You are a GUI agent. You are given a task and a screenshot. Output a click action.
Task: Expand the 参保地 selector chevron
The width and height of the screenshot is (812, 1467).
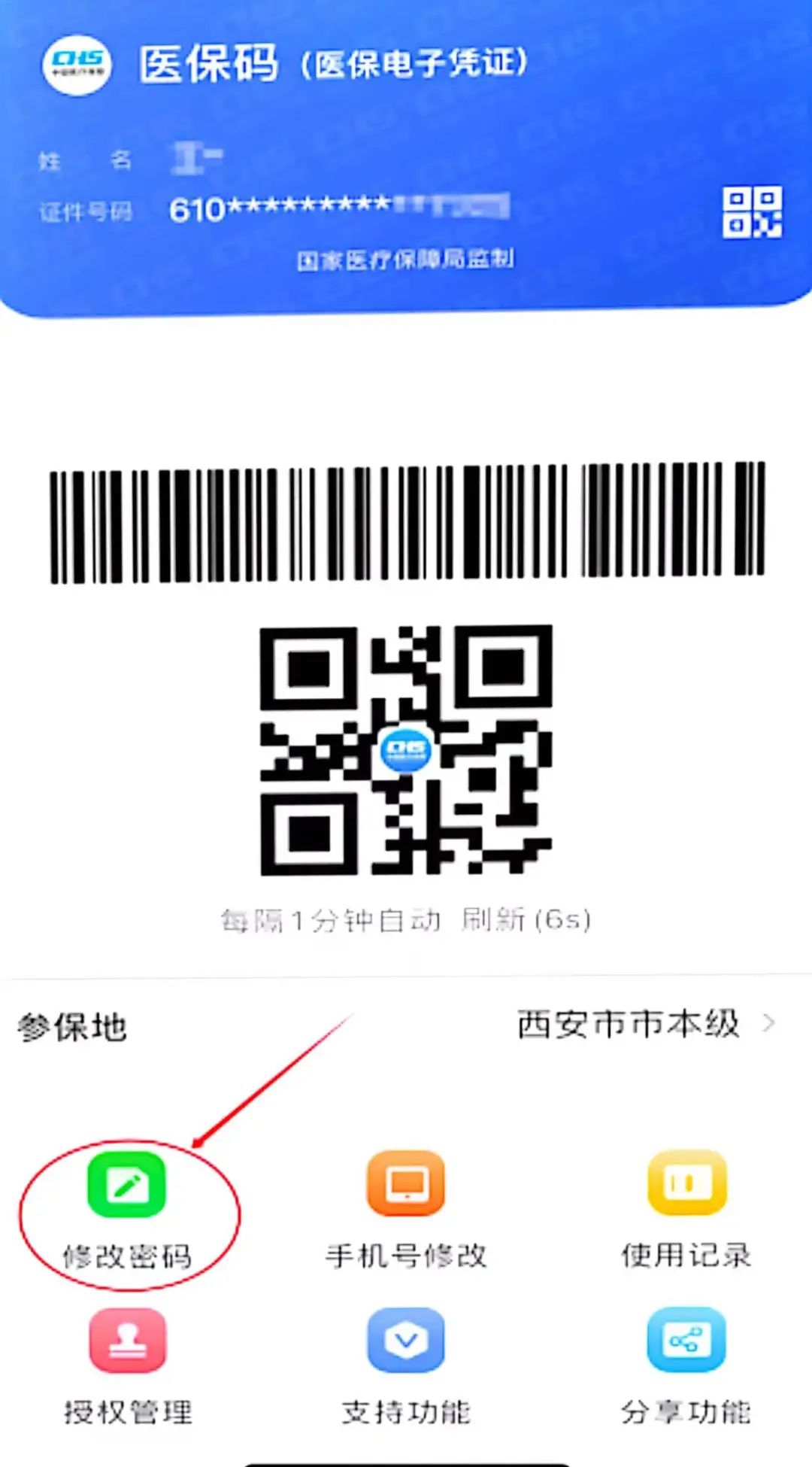pyautogui.click(x=768, y=1023)
